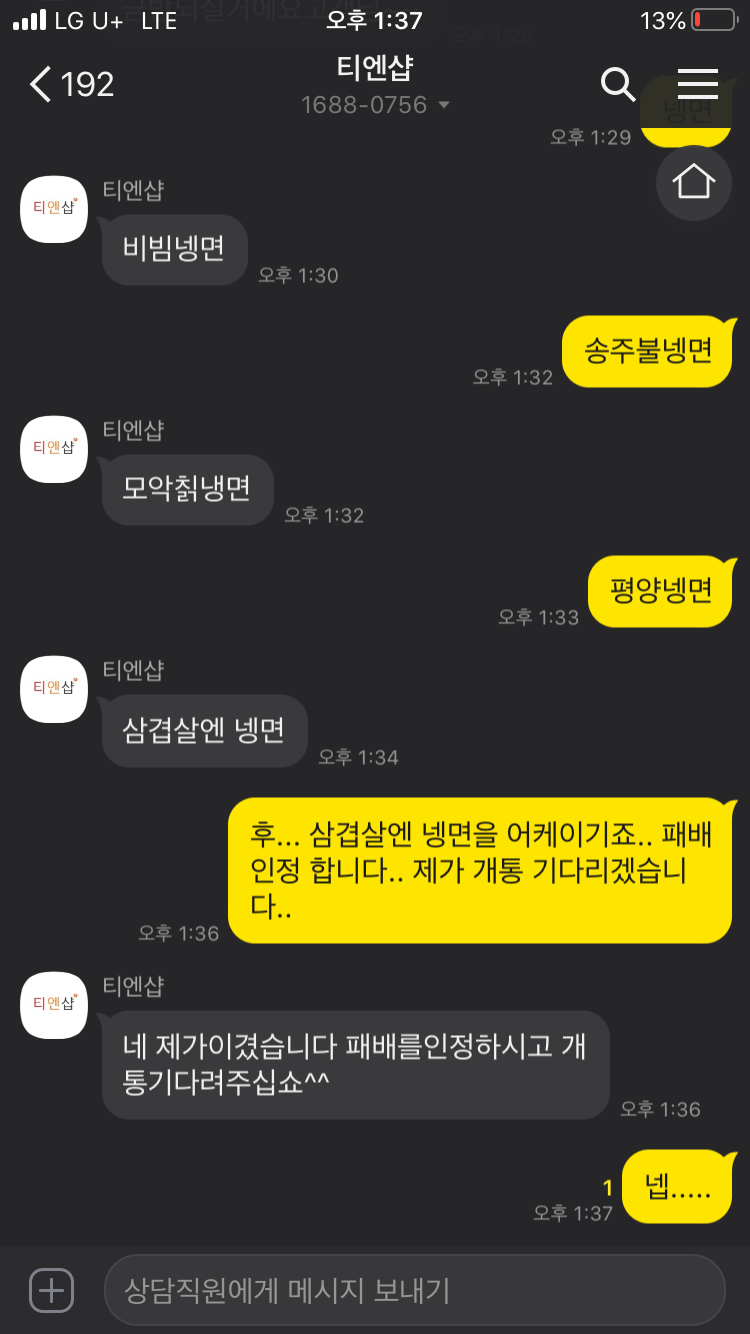Expand the 티엔샵 title dropdown
The height and width of the screenshot is (1334, 750).
[x=444, y=106]
